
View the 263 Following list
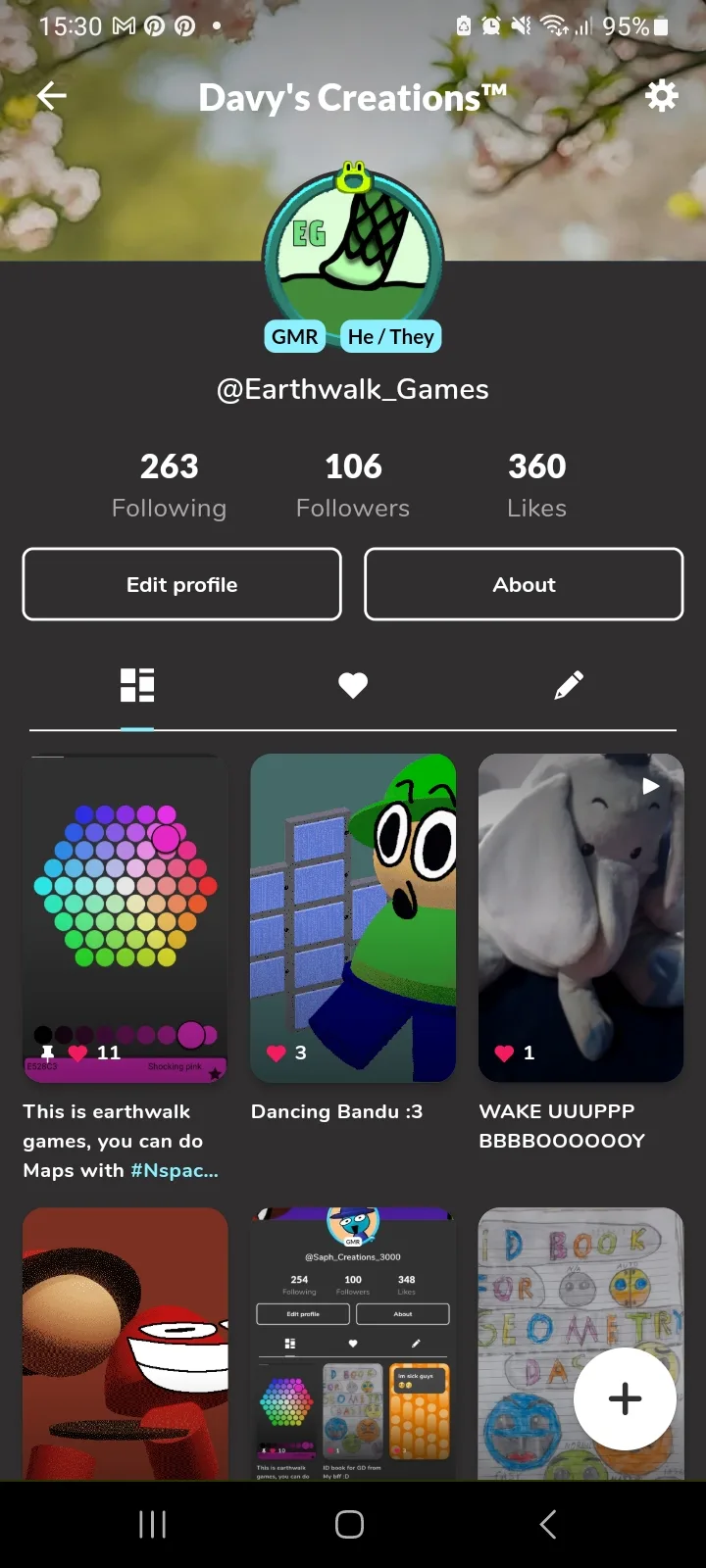coord(169,484)
